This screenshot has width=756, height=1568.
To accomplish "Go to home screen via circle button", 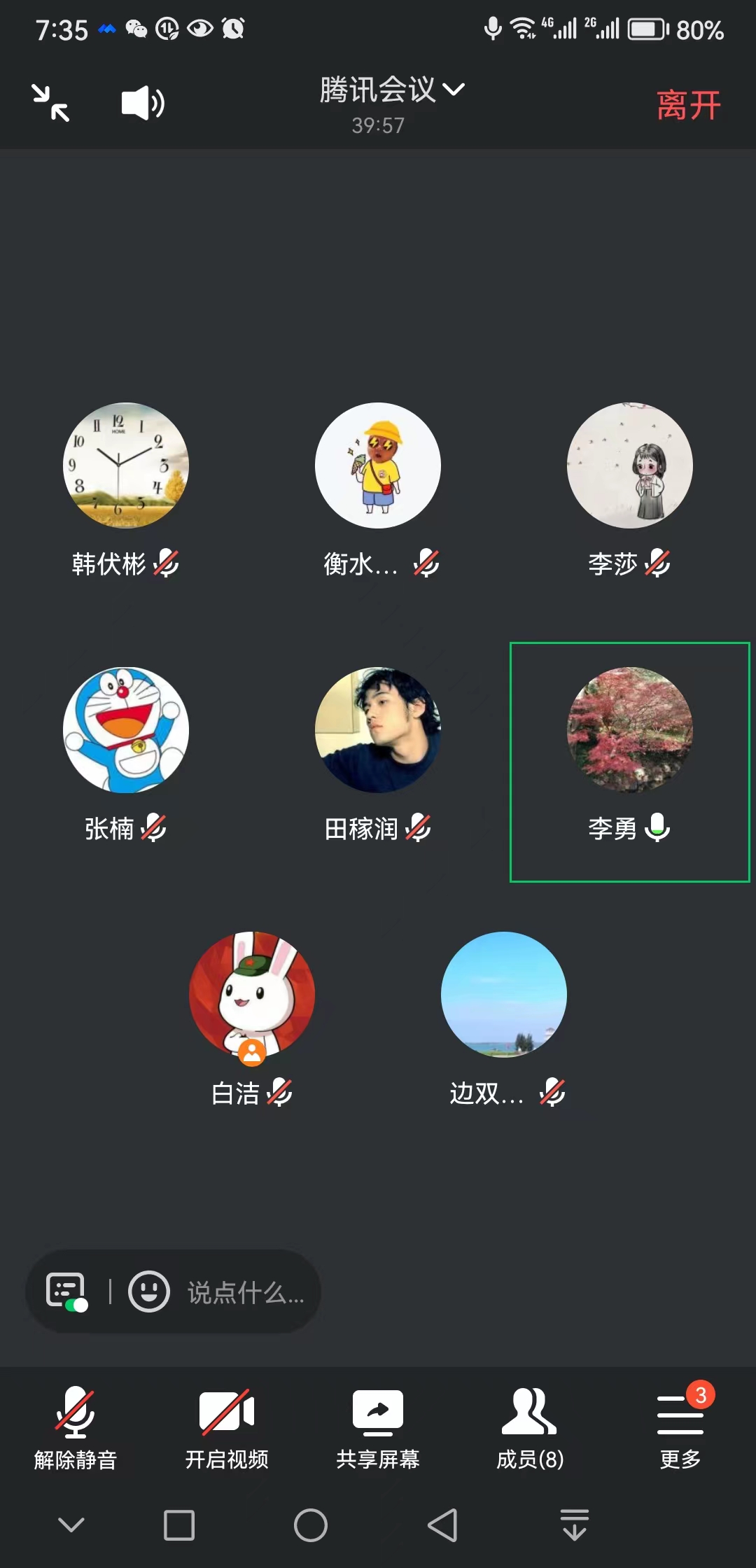I will [x=311, y=1525].
